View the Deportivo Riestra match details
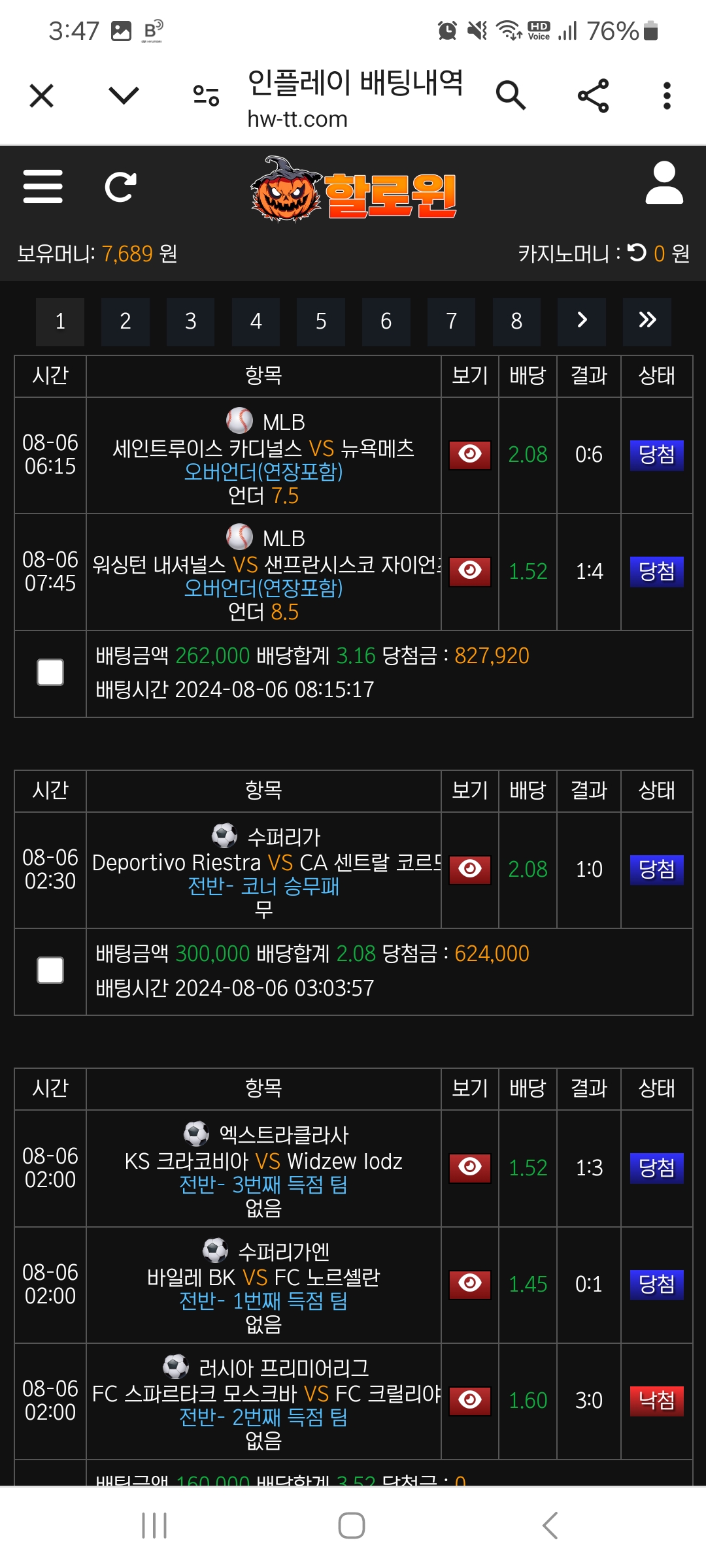The image size is (706, 1568). pos(469,870)
